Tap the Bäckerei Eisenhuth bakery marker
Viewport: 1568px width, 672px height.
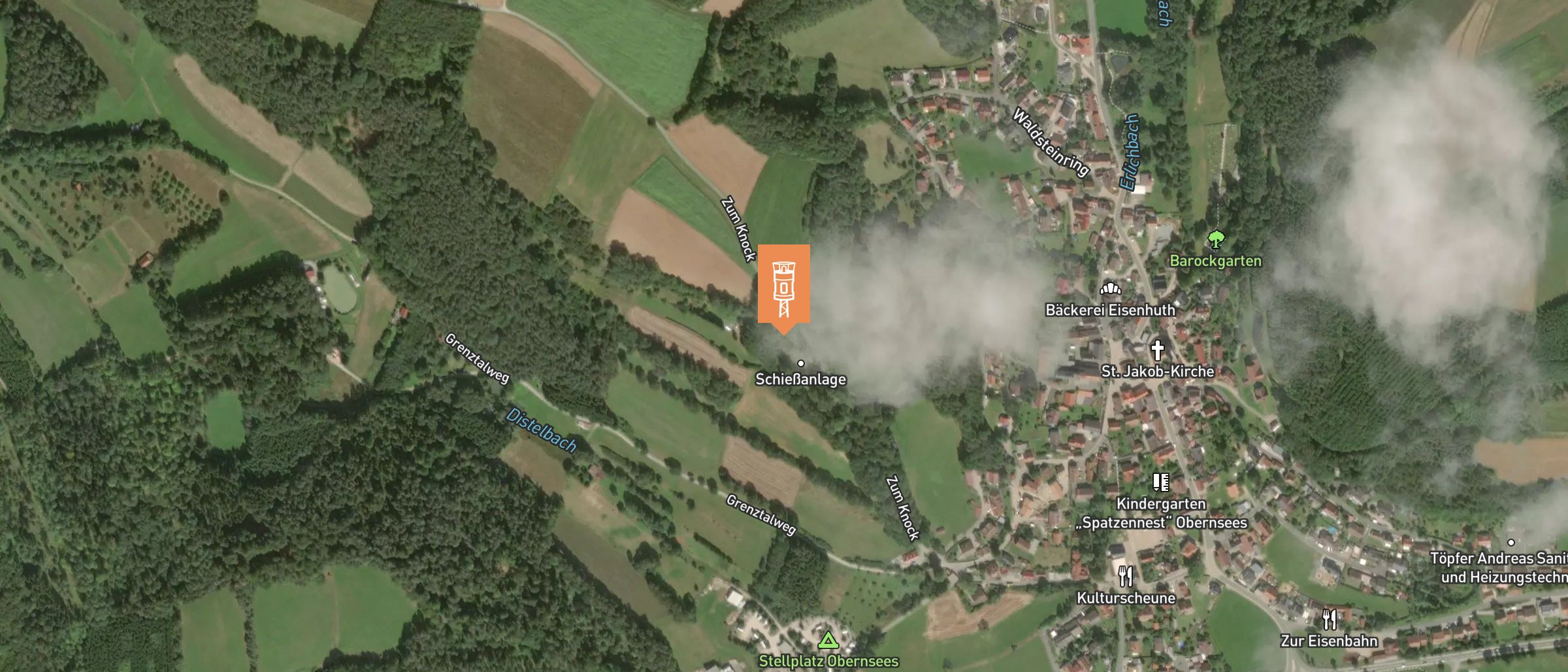pyautogui.click(x=1110, y=288)
